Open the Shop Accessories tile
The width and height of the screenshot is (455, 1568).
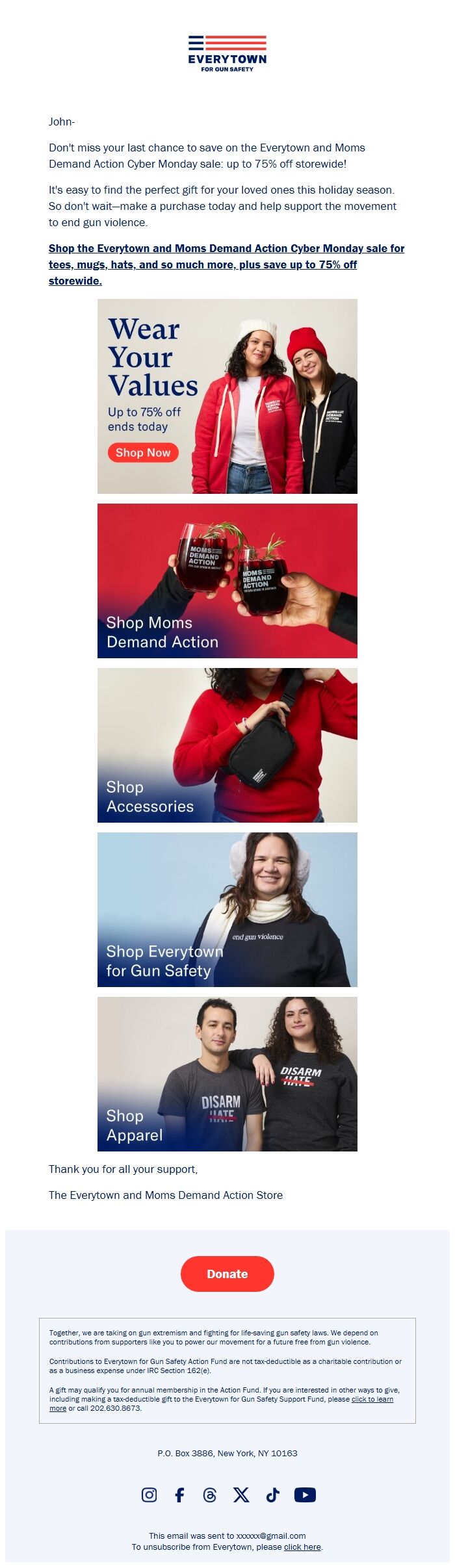click(227, 745)
